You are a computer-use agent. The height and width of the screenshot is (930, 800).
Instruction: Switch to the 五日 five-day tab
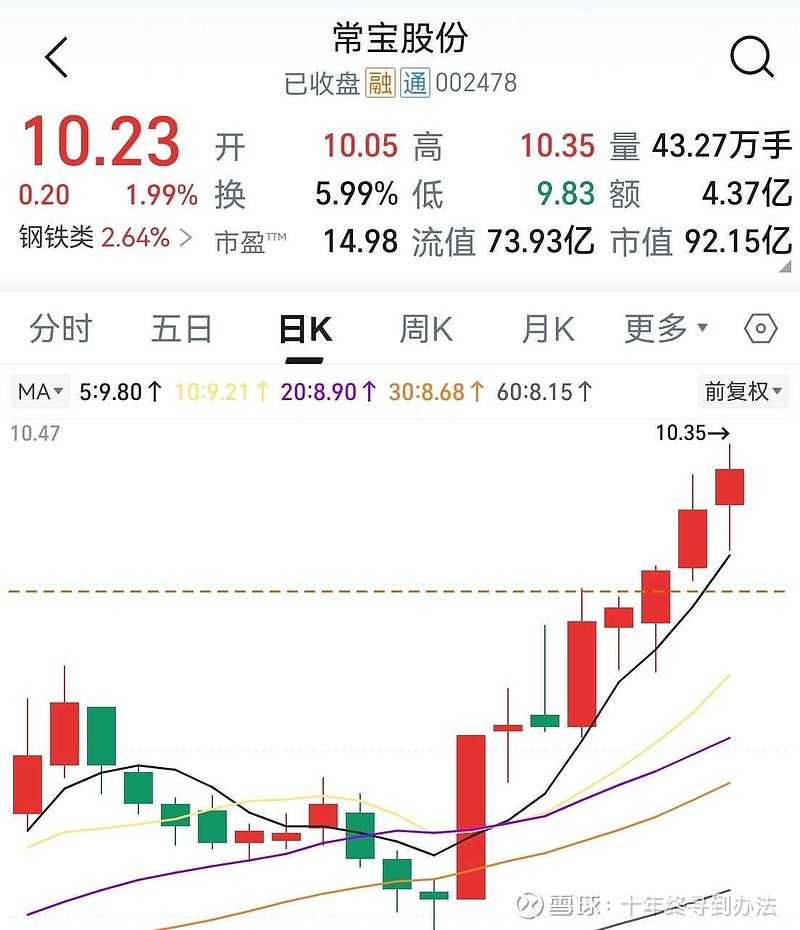pyautogui.click(x=182, y=328)
